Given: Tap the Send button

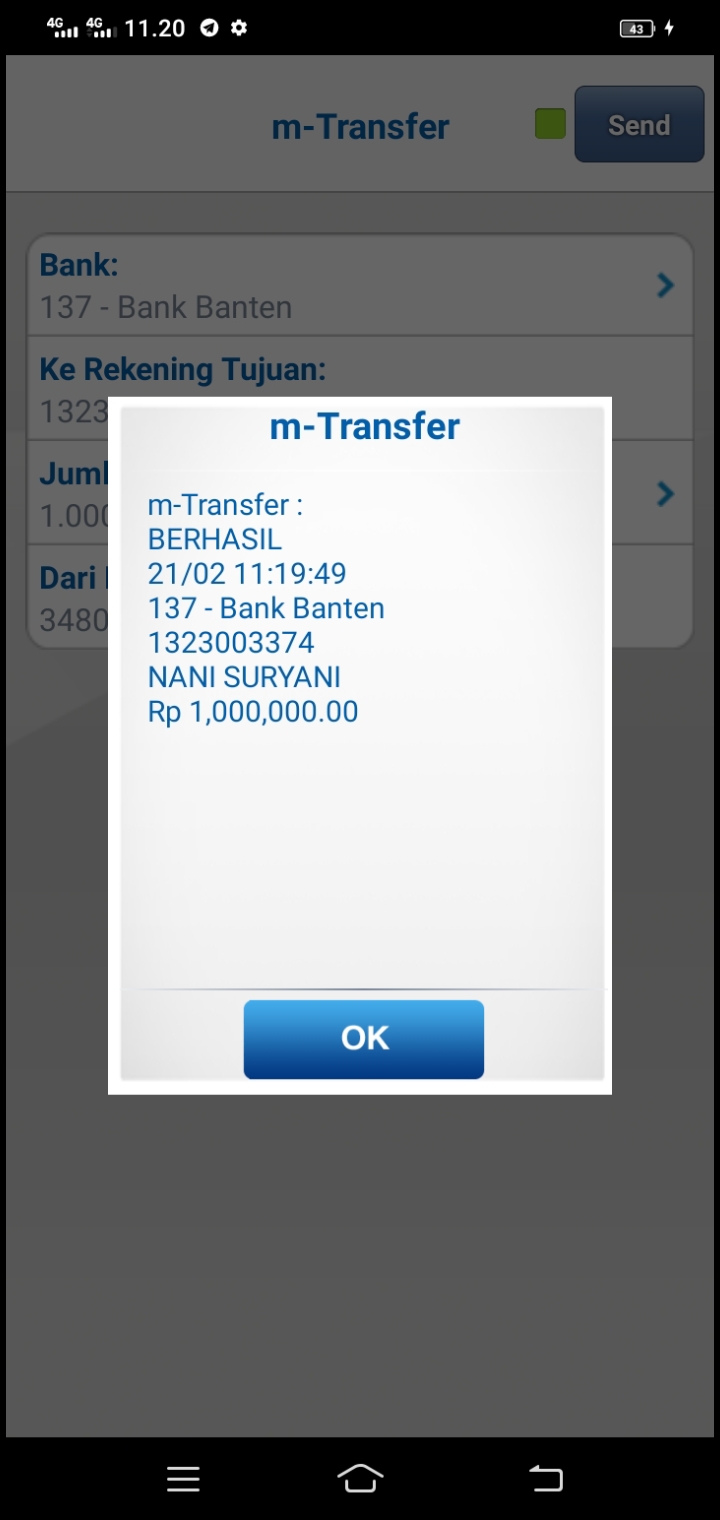Looking at the screenshot, I should tap(638, 125).
